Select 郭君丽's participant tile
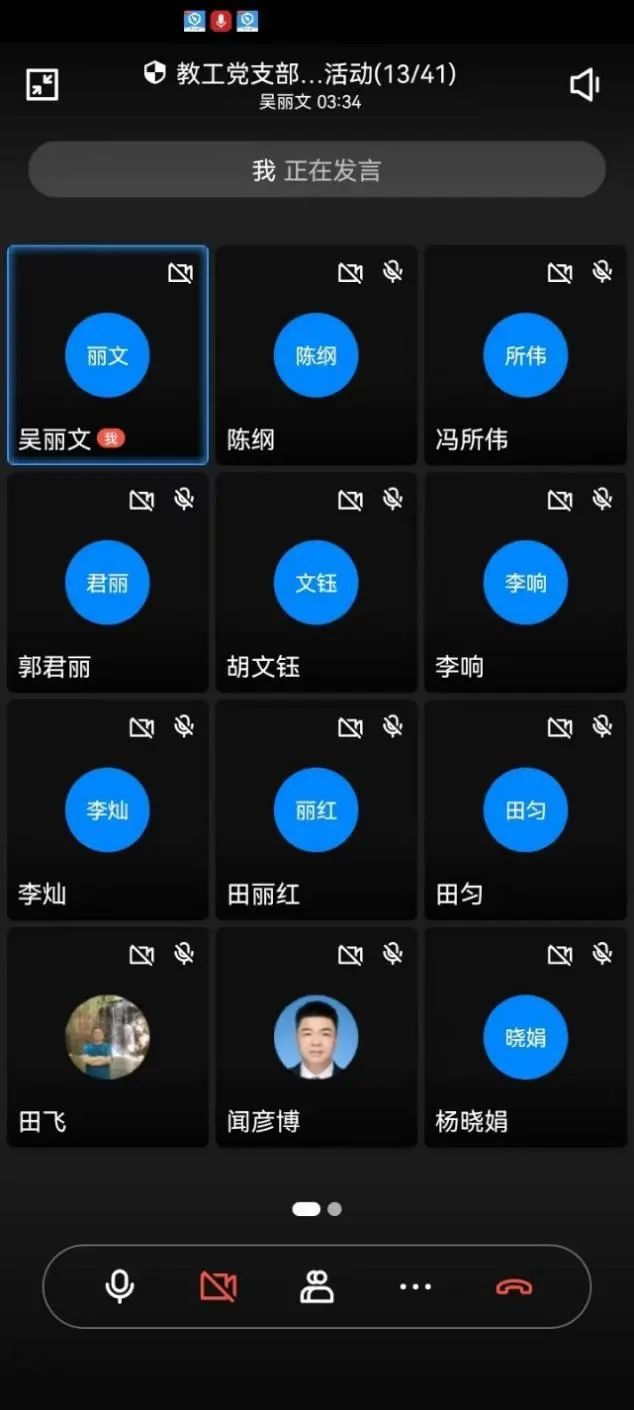The width and height of the screenshot is (634, 1410). [108, 583]
